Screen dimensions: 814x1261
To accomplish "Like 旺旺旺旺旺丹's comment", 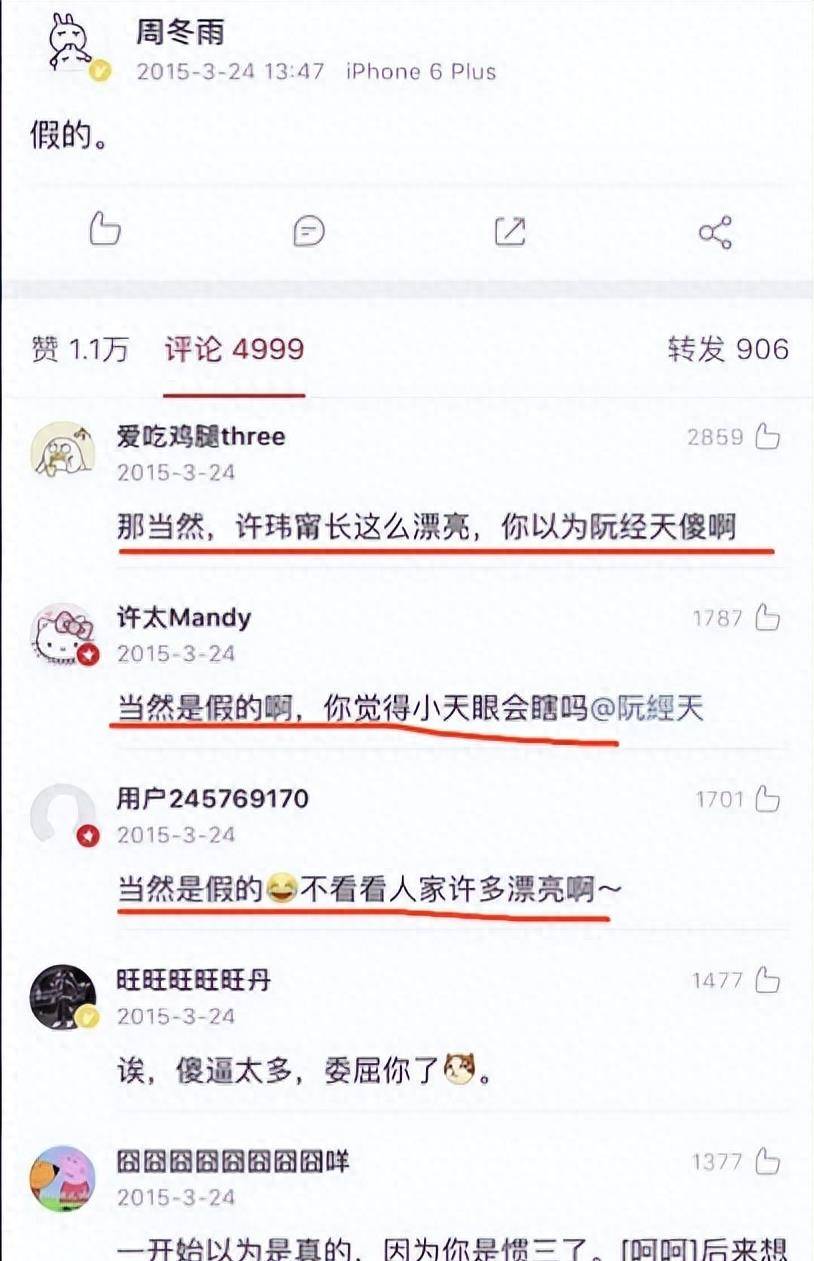I will pos(767,981).
